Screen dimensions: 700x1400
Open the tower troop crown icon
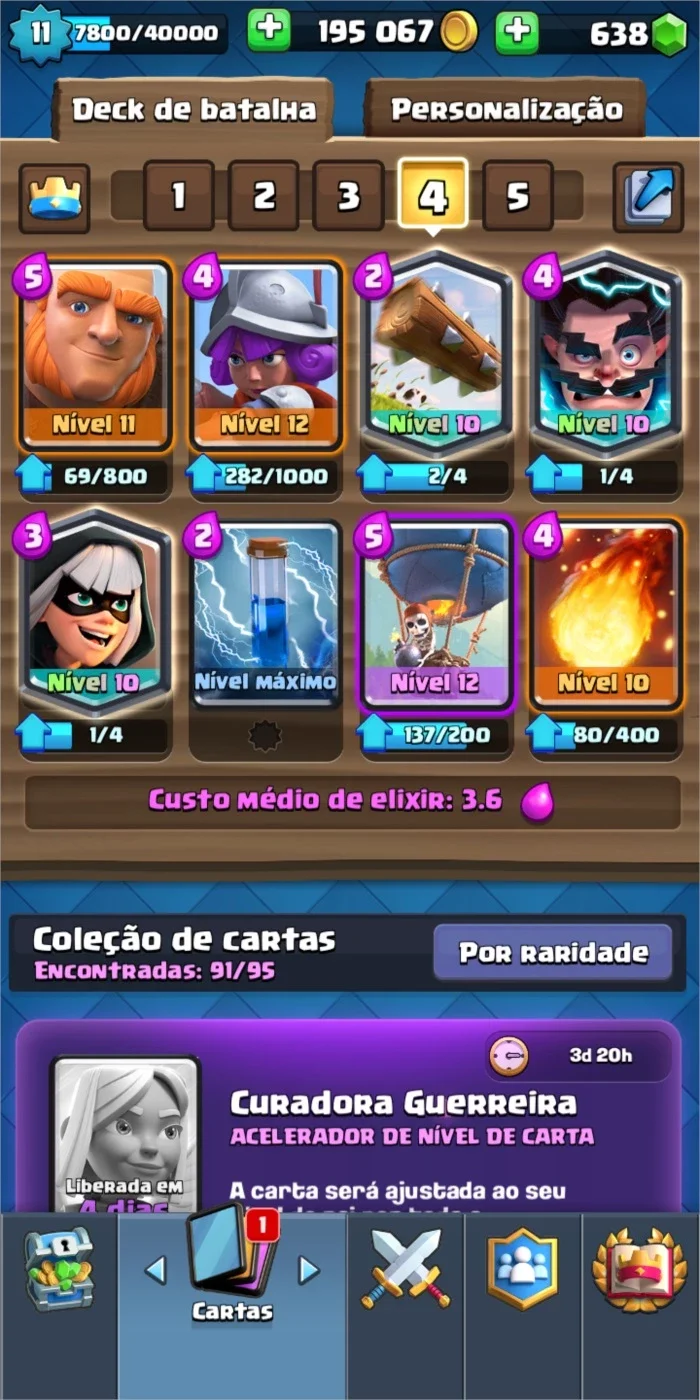pos(54,198)
